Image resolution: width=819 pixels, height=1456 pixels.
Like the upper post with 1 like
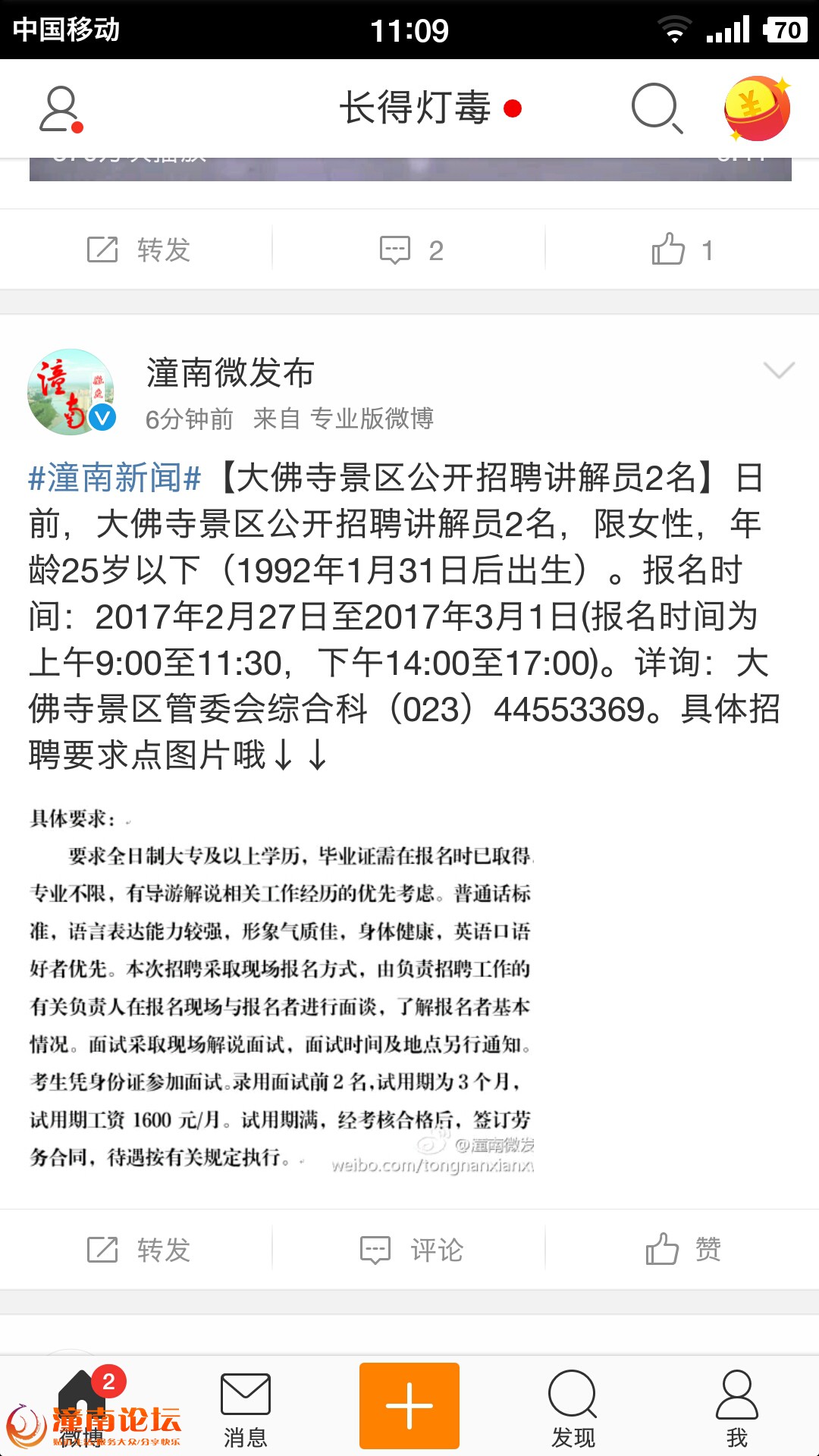tap(682, 249)
